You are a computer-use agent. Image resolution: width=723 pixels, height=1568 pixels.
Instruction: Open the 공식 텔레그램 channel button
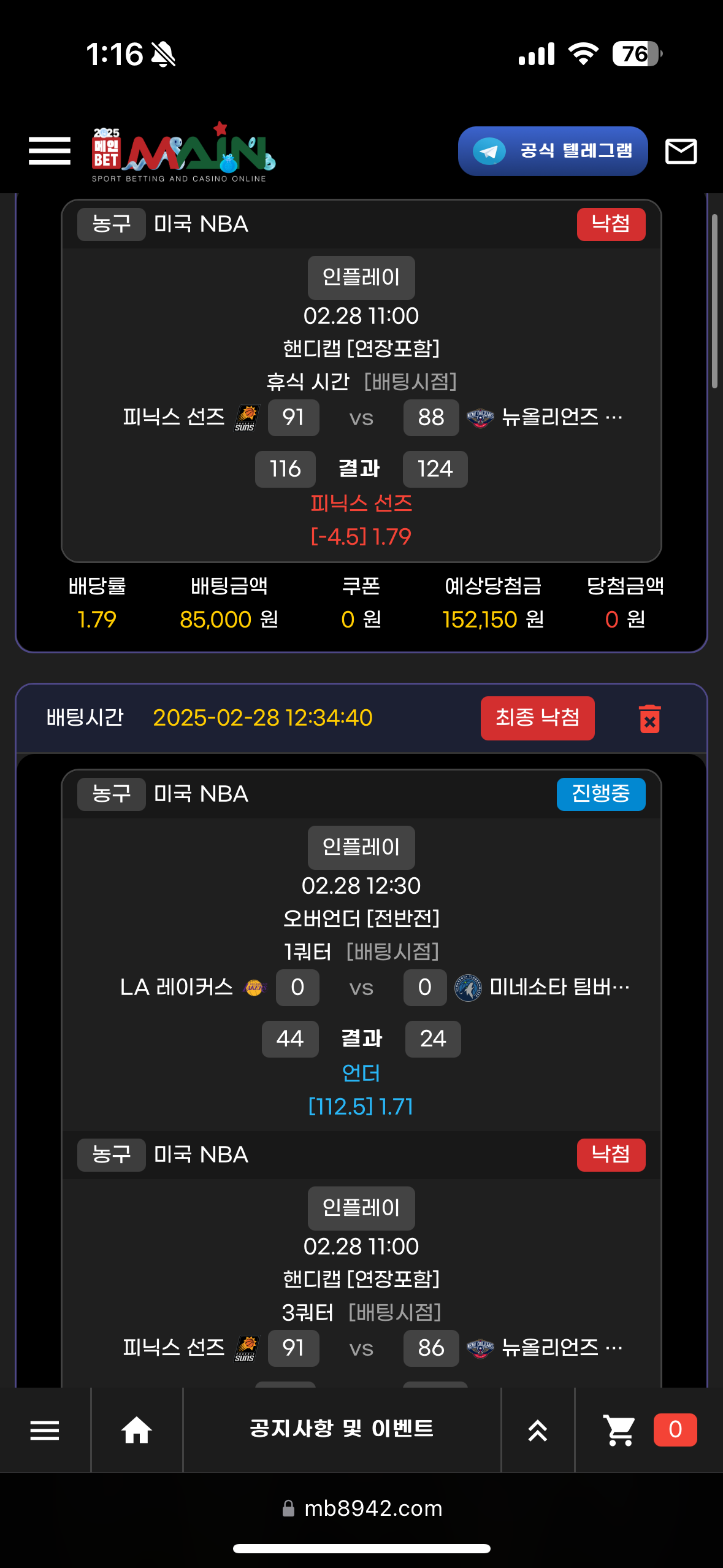point(553,151)
